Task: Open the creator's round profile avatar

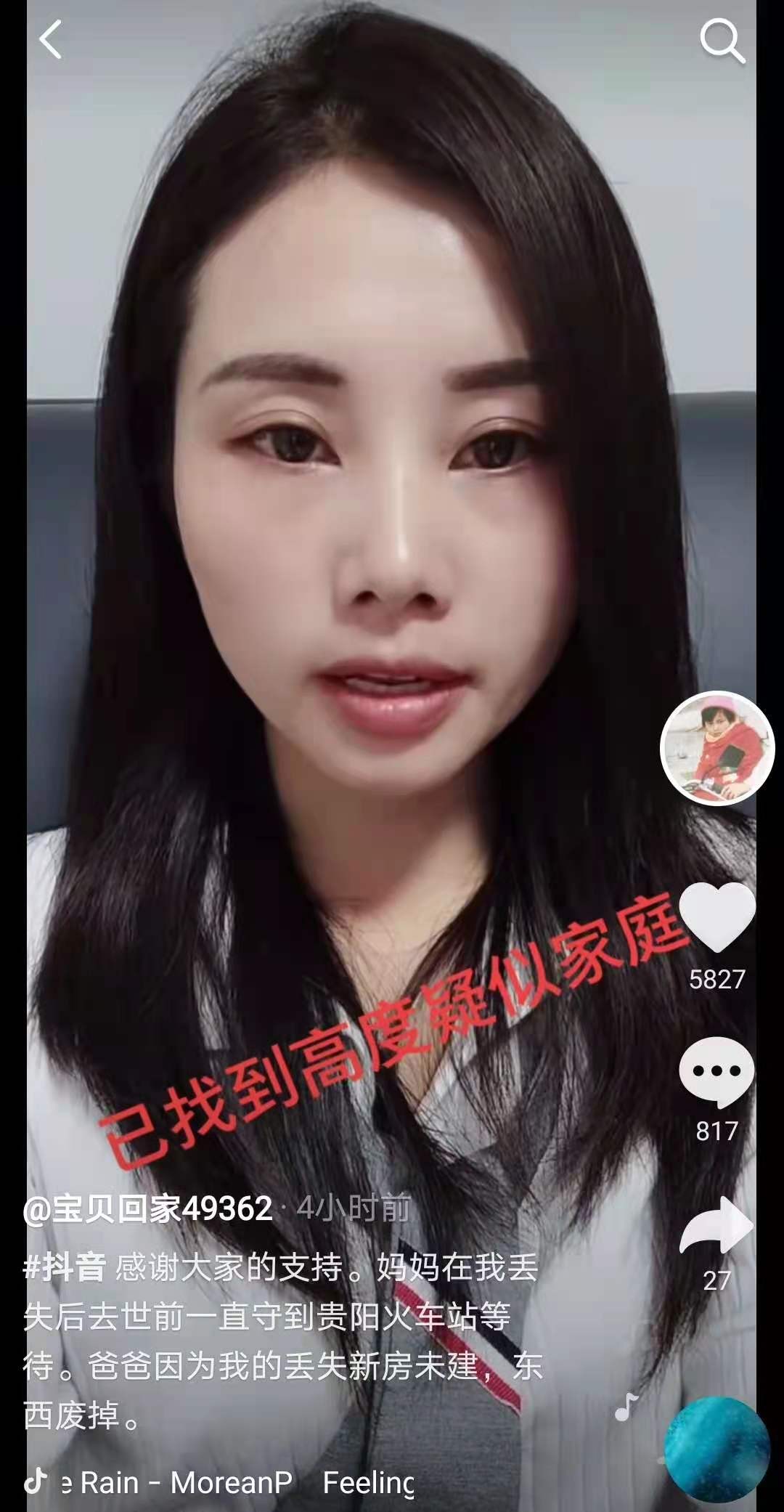Action: click(x=717, y=749)
